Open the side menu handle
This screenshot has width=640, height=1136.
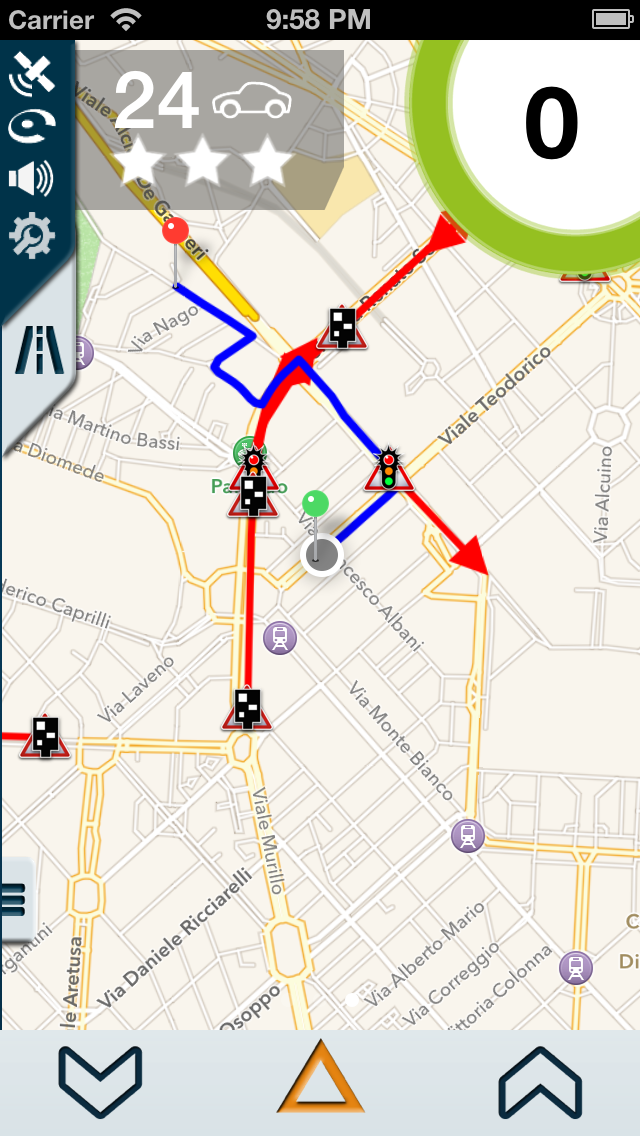(x=15, y=898)
